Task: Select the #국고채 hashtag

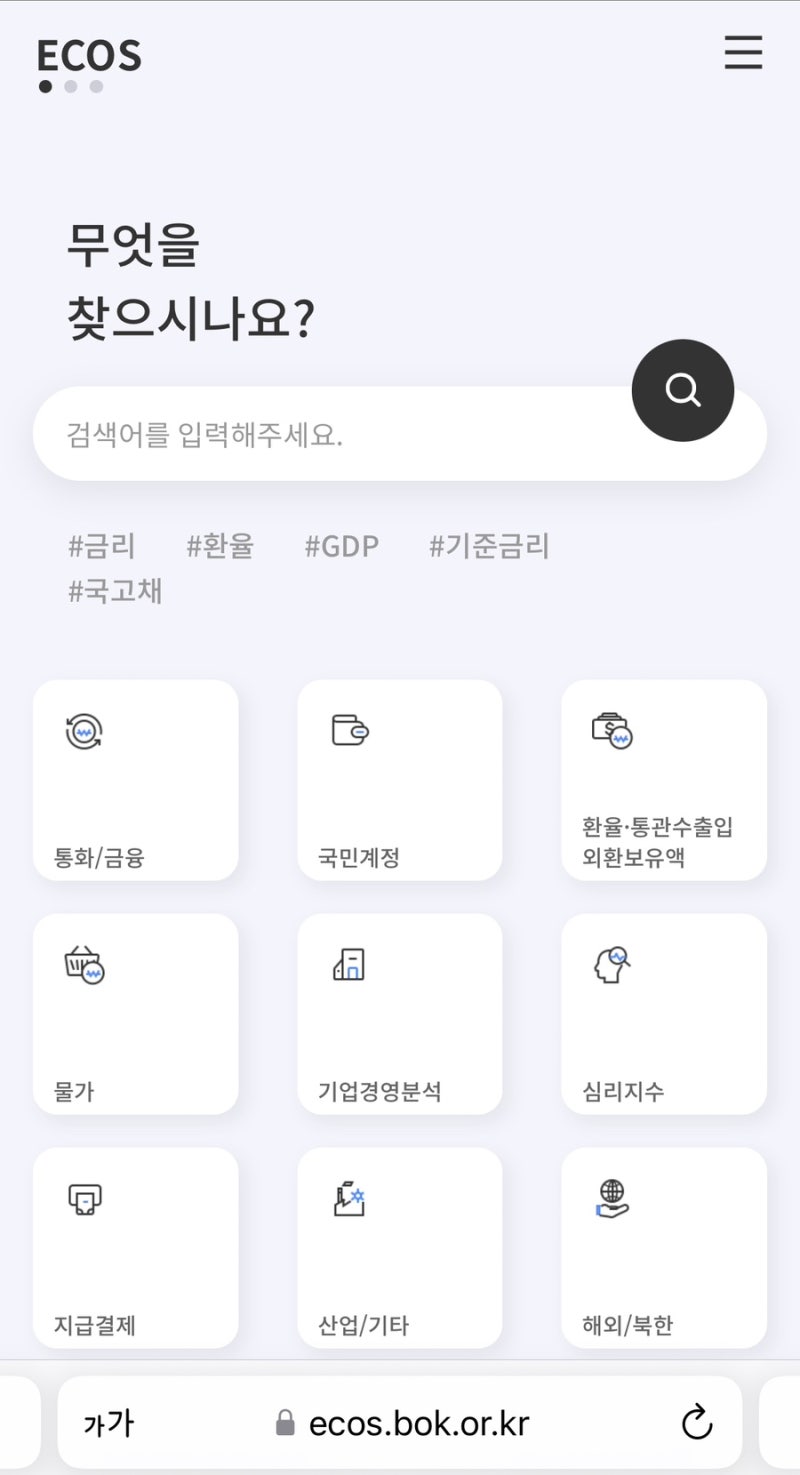Action: click(x=115, y=592)
